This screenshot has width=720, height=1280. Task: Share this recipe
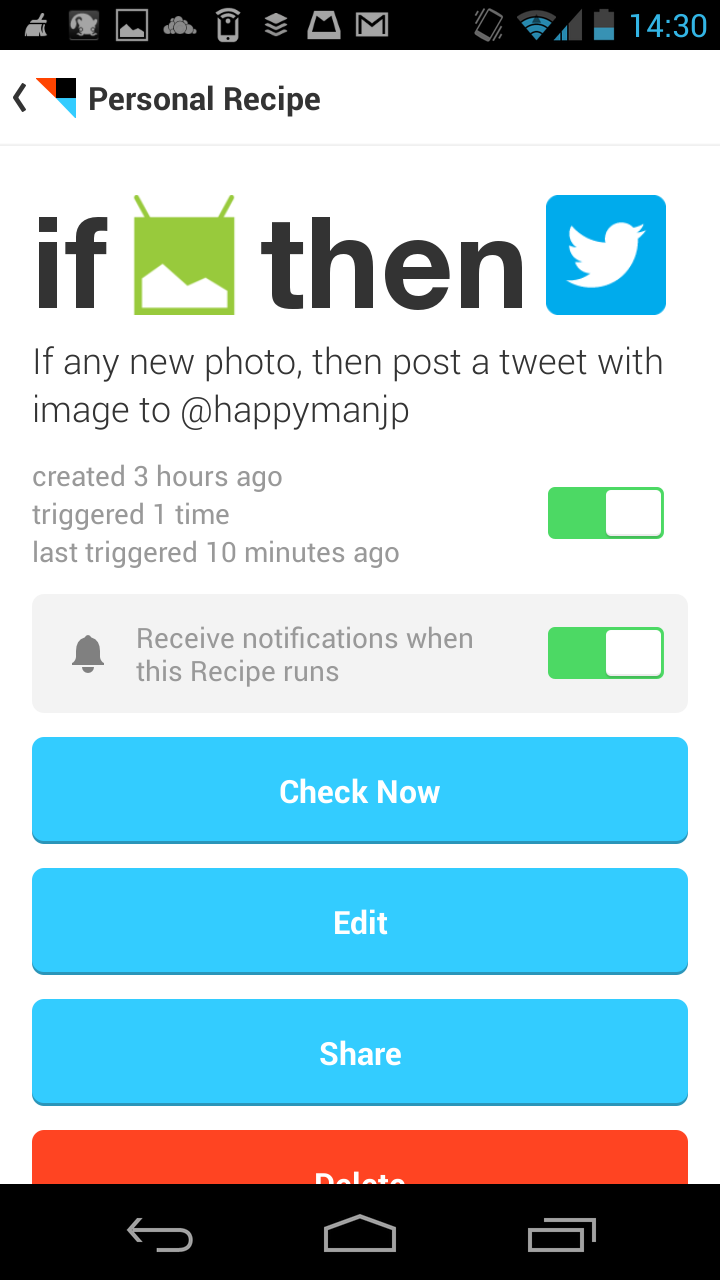click(x=360, y=1052)
